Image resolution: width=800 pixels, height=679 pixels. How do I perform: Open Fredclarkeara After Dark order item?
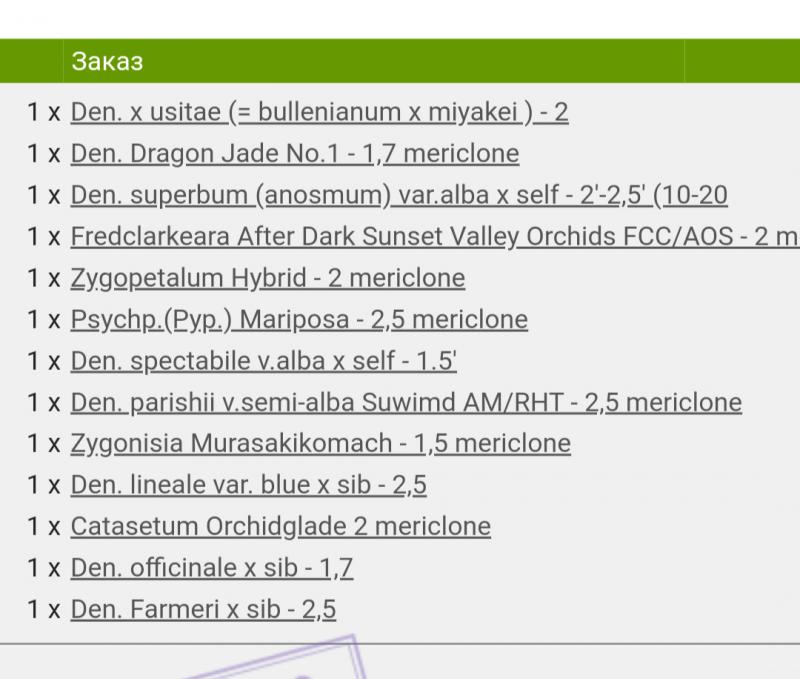click(x=434, y=237)
